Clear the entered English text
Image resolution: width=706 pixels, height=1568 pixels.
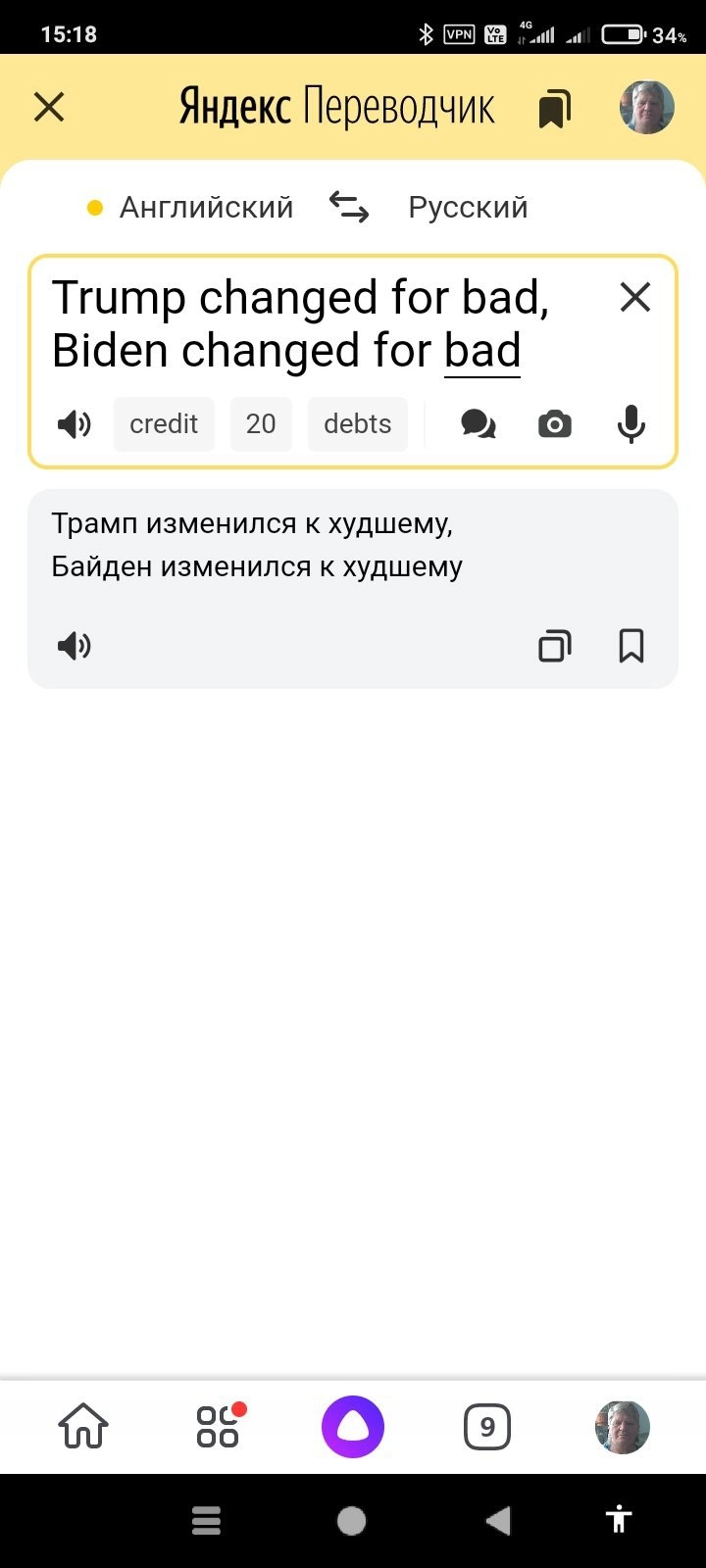pyautogui.click(x=635, y=297)
